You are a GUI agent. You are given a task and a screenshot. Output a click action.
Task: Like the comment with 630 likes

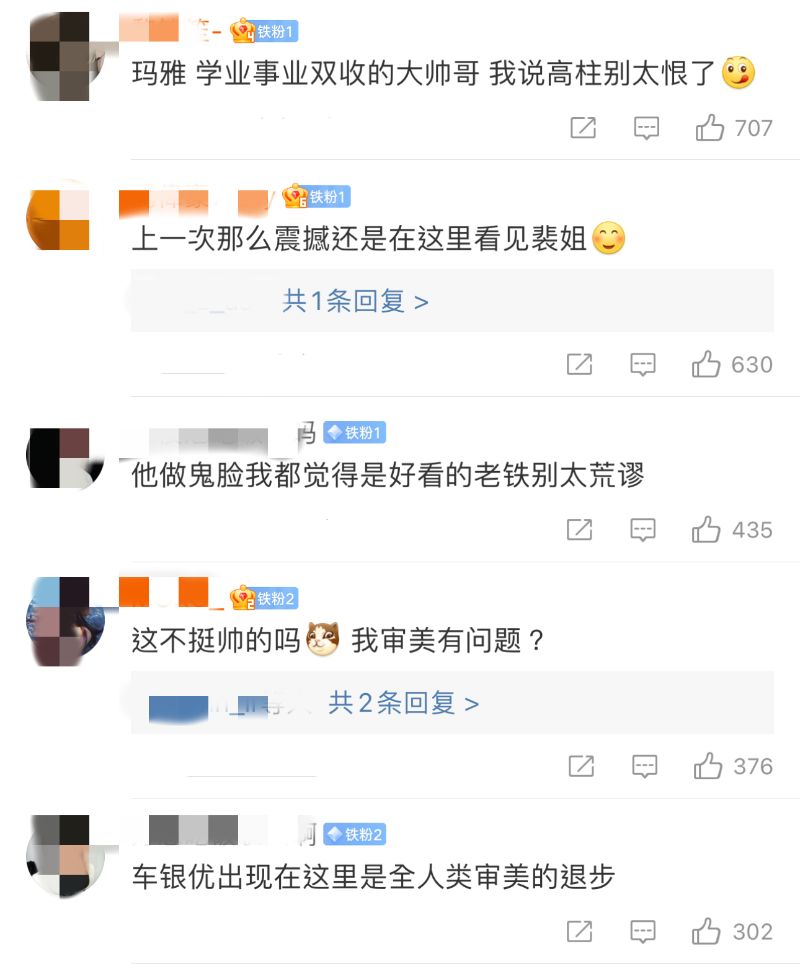coord(706,364)
